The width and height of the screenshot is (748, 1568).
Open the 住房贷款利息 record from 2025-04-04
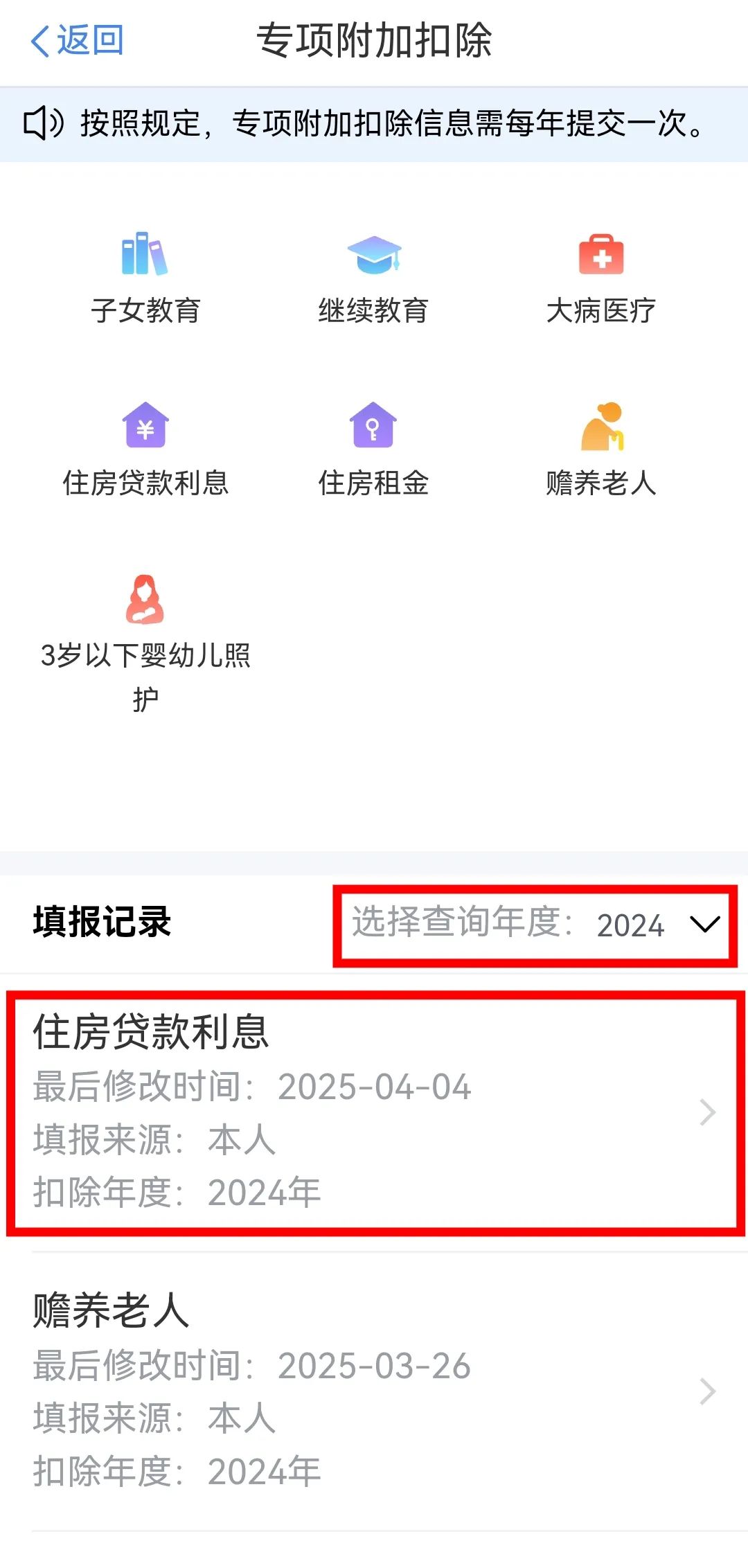pyautogui.click(x=374, y=1112)
